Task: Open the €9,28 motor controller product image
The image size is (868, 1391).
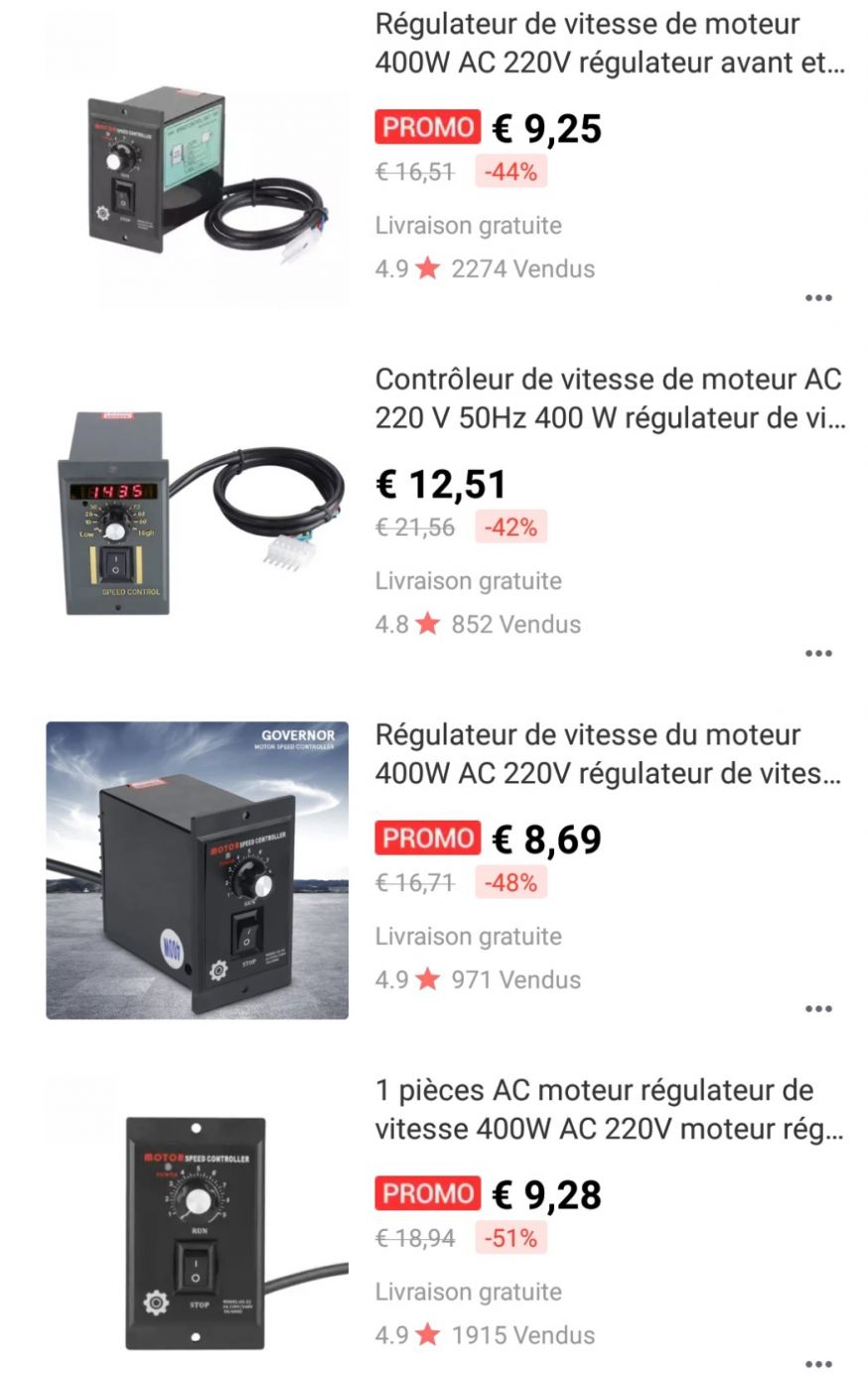Action: 197,1227
